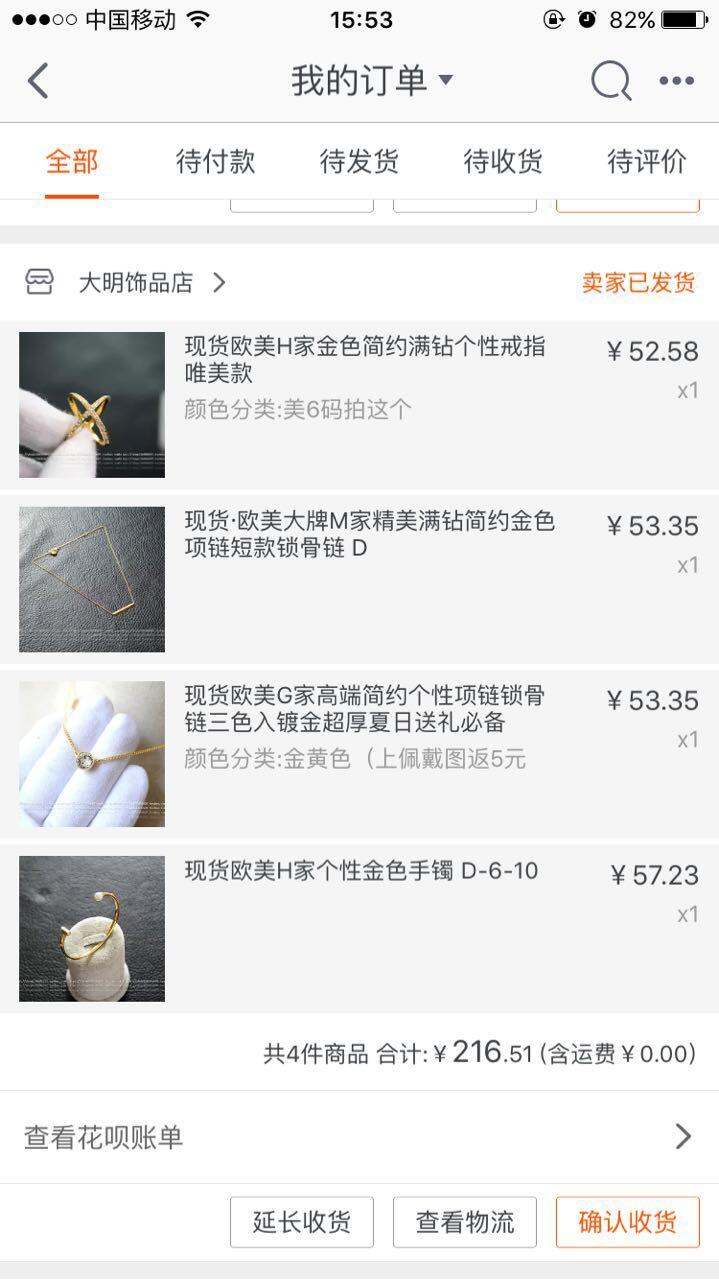
Task: Open the H家金色满钻戒指 order item
Action: click(x=359, y=404)
